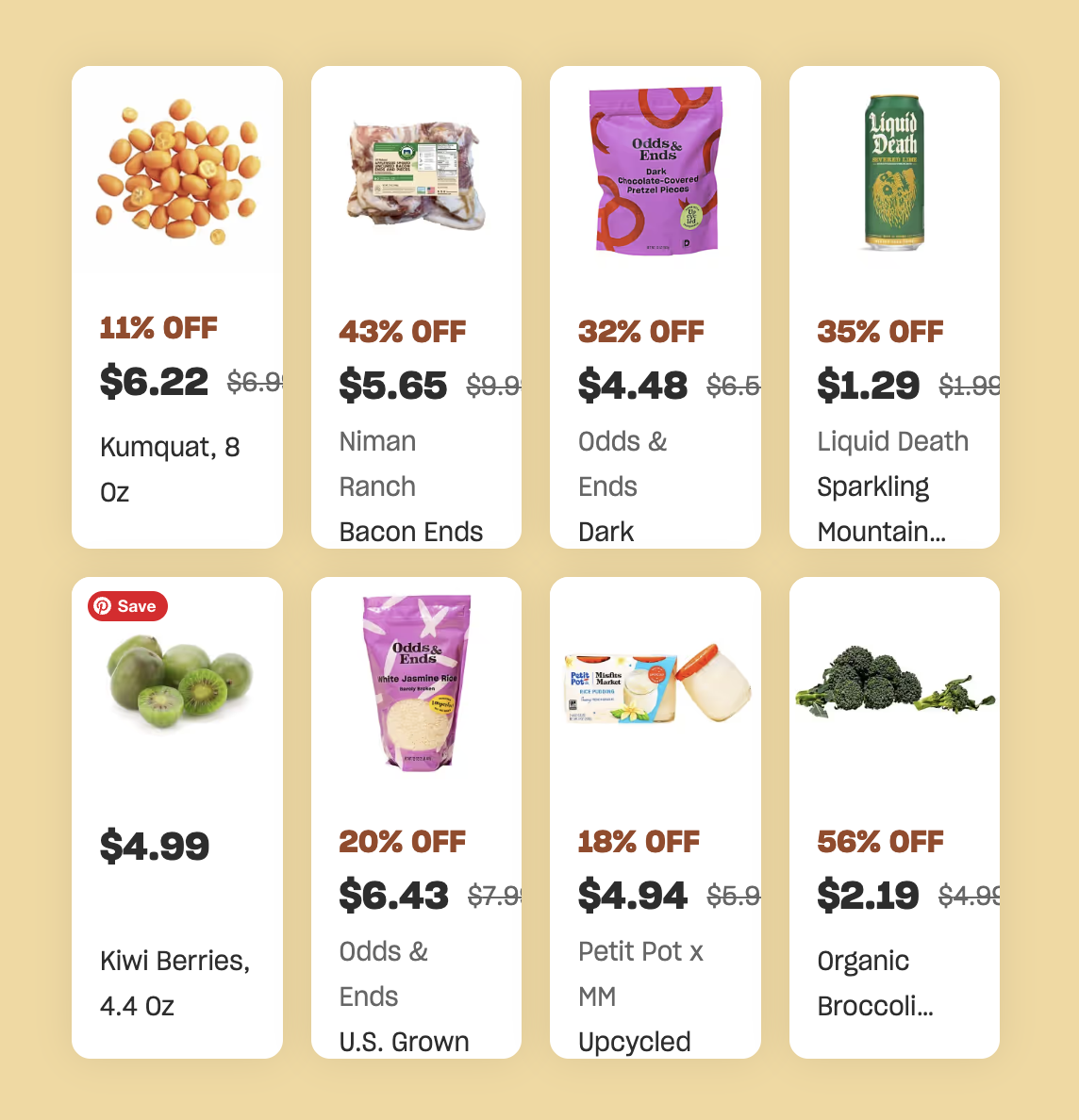The image size is (1079, 1120).
Task: Select the $6.22 price on Kumquat
Action: point(154,382)
